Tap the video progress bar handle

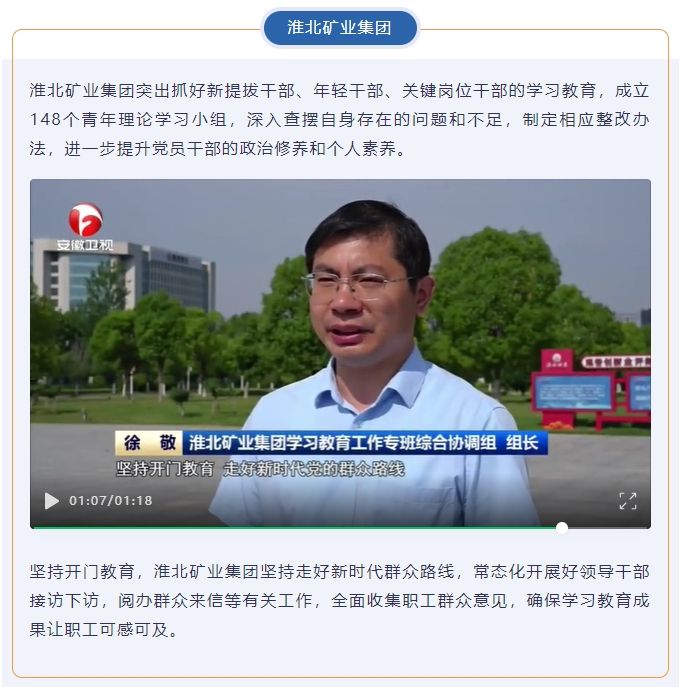562,527
